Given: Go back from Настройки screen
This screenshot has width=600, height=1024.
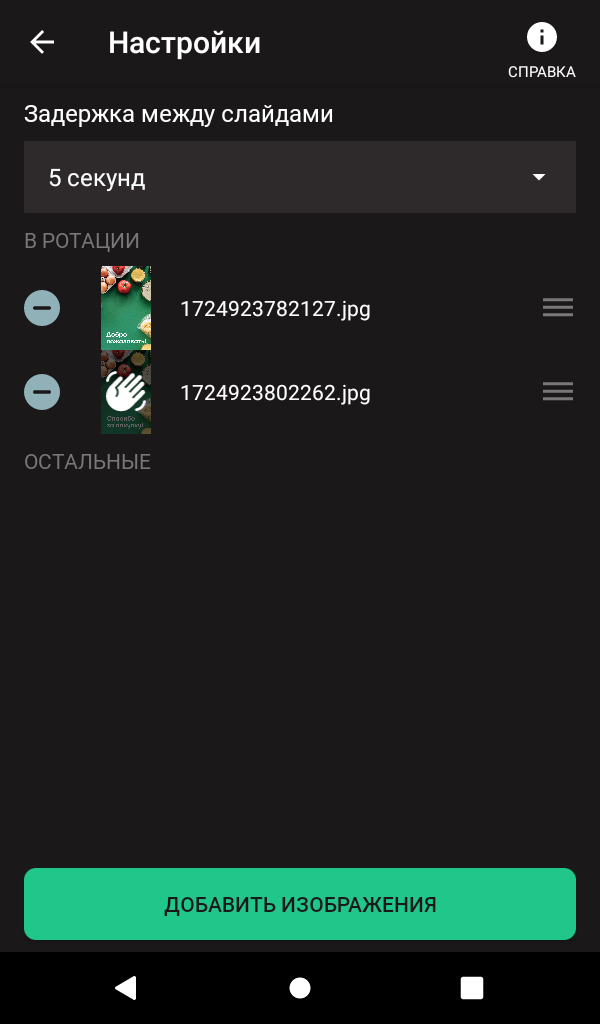Looking at the screenshot, I should coord(42,43).
